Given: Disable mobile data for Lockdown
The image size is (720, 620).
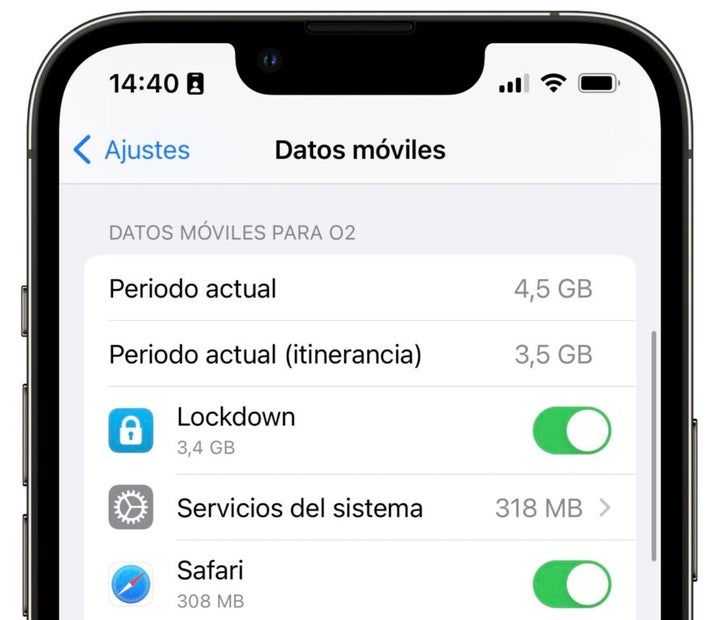Looking at the screenshot, I should 571,431.
